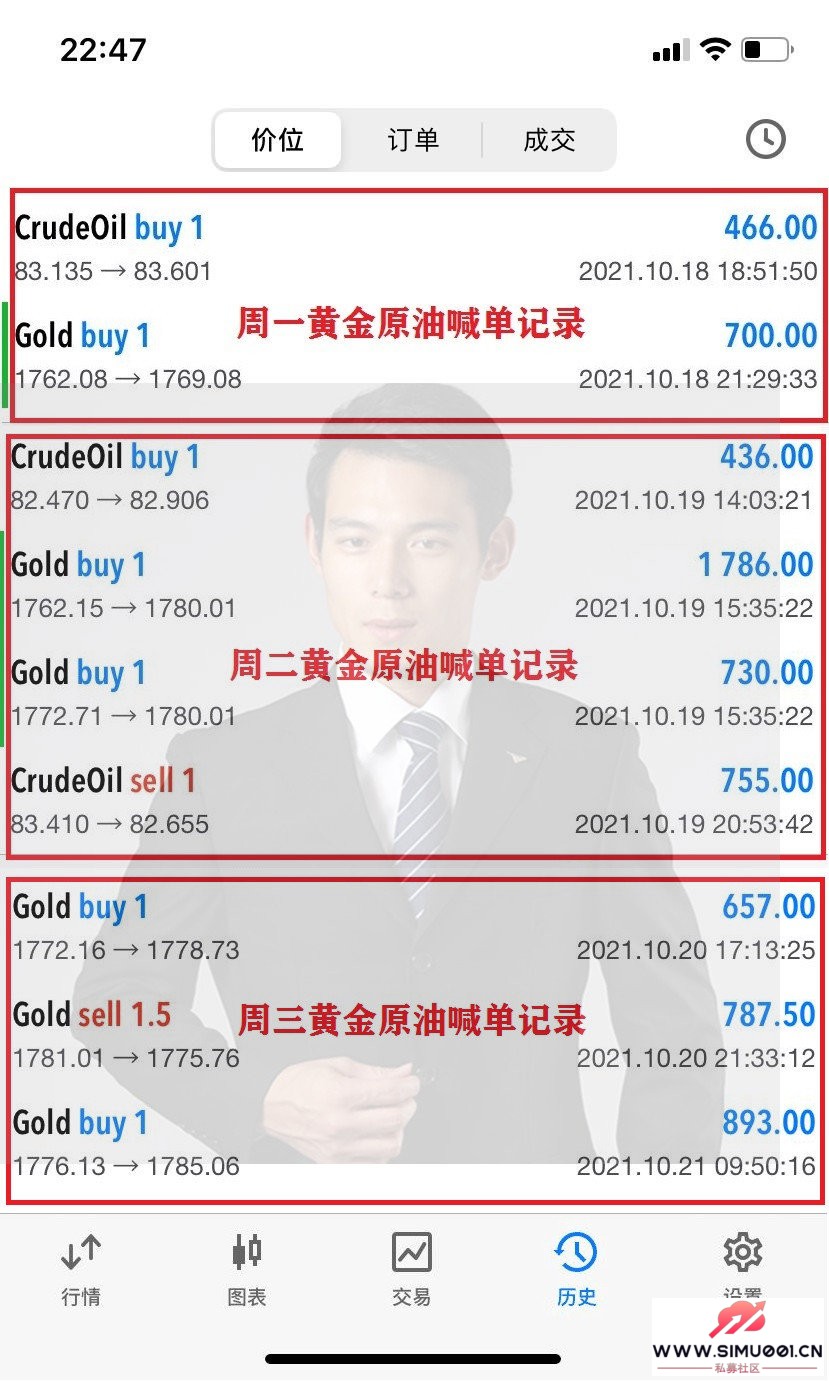Go to the 图表 chart tab
This screenshot has height=1381, width=829.
247,1268
